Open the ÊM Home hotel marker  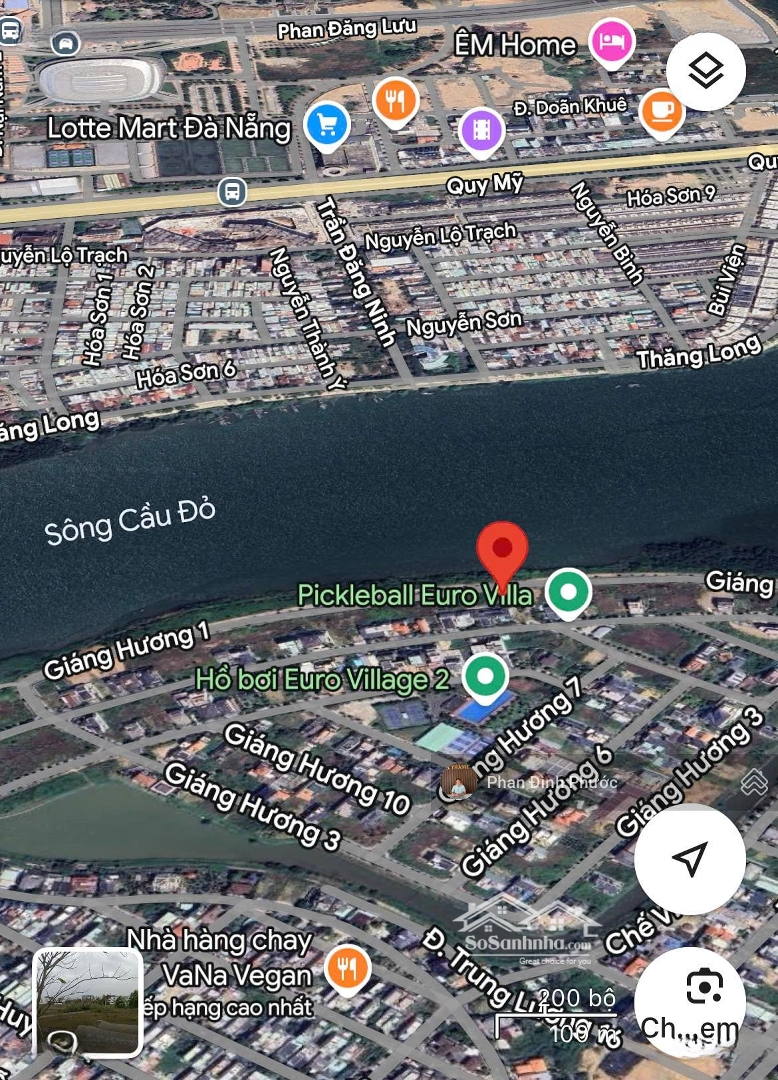612,43
